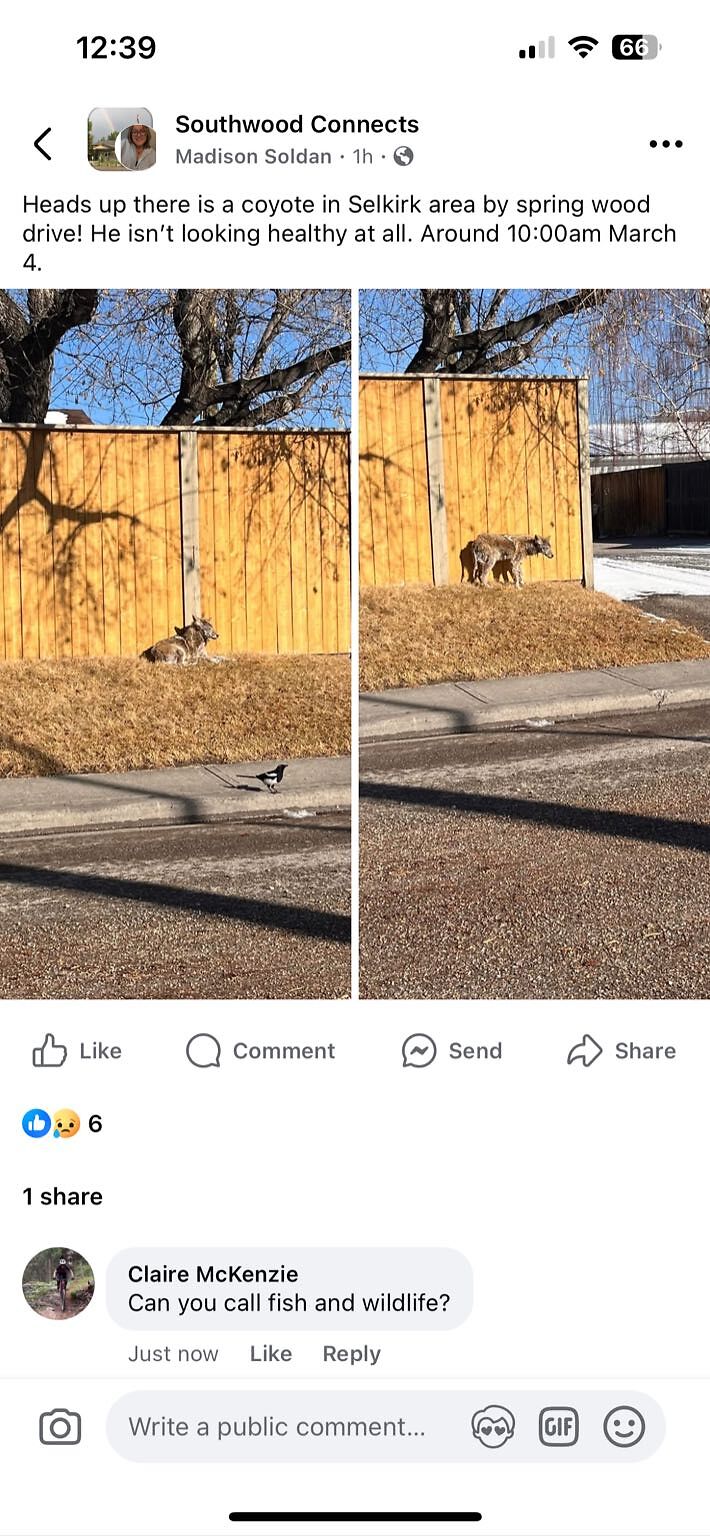Attach a photo with the camera icon
The image size is (710, 1536).
click(60, 1427)
